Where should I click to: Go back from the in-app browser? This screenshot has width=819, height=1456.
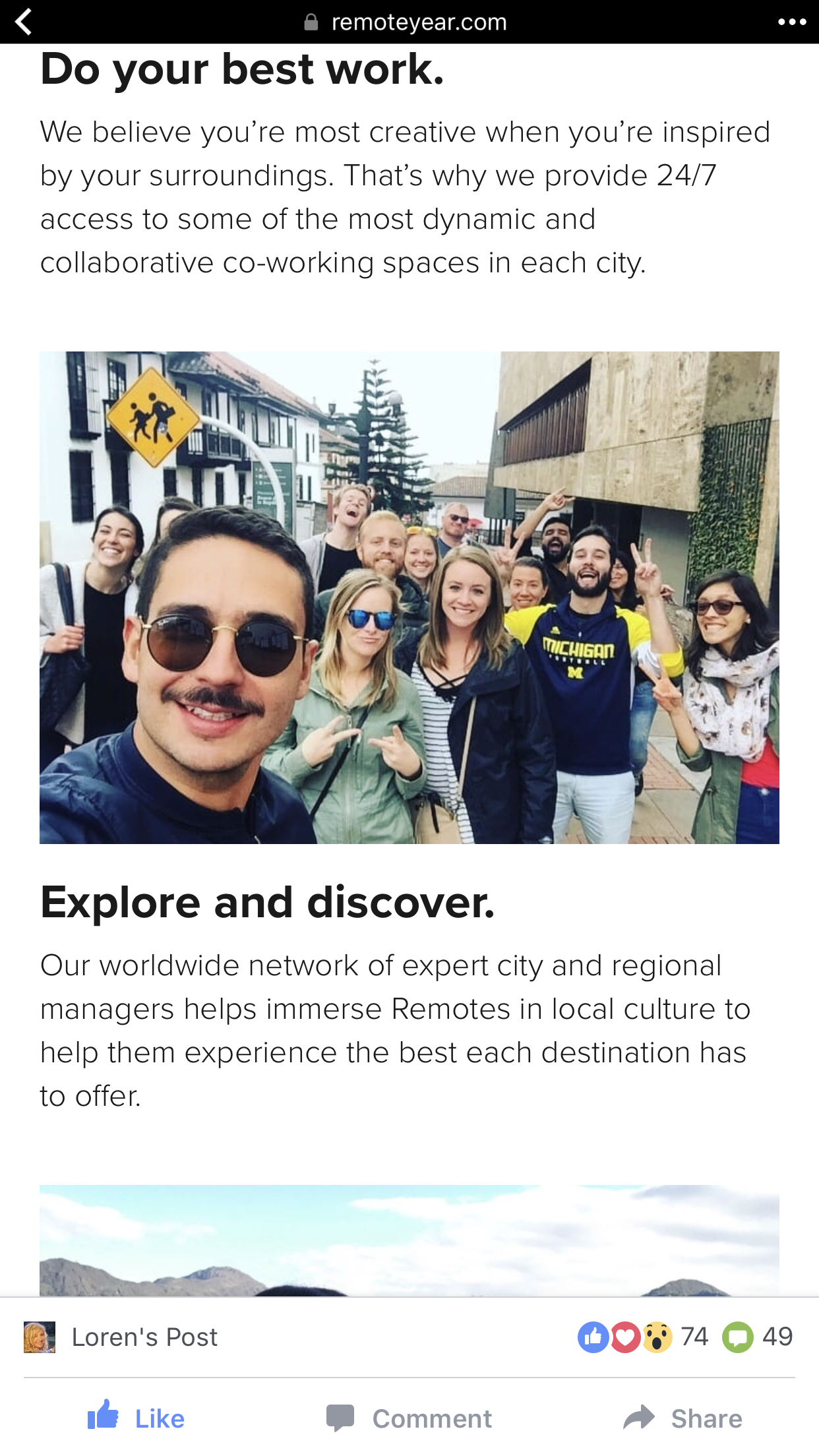pyautogui.click(x=24, y=22)
